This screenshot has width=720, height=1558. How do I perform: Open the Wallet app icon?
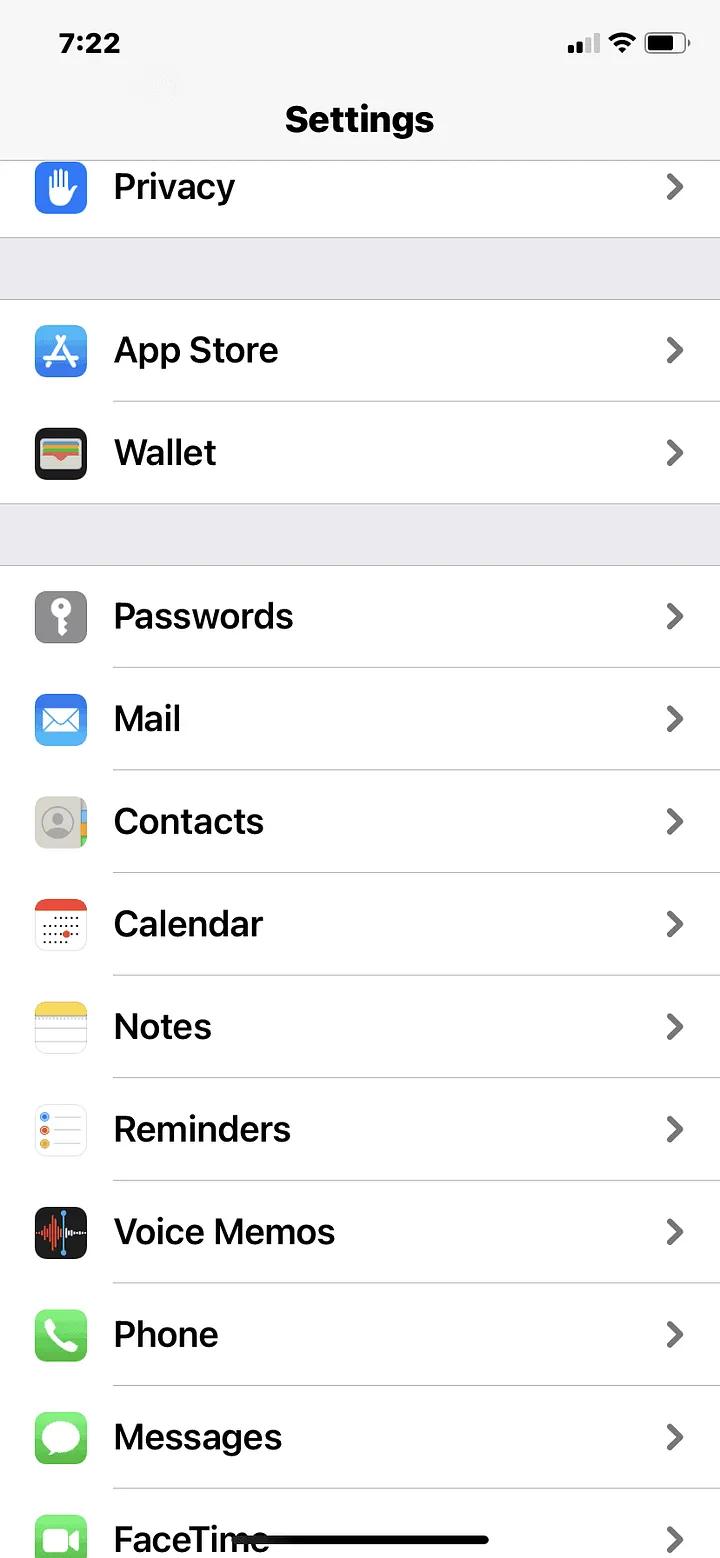pyautogui.click(x=60, y=453)
